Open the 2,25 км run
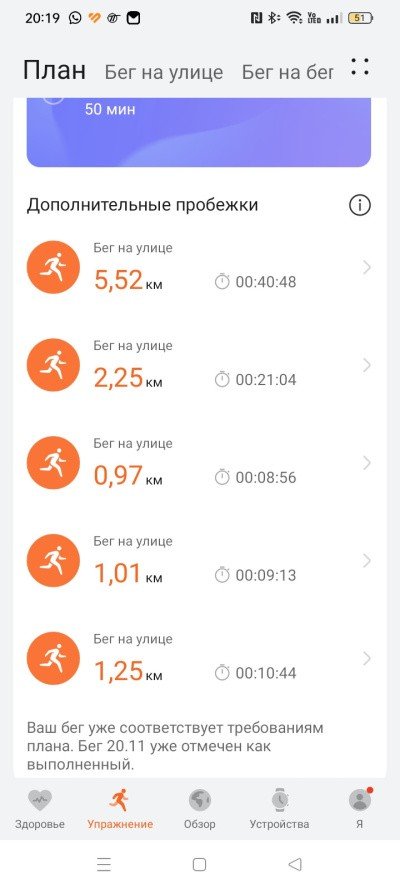The image size is (400, 889). (x=199, y=365)
